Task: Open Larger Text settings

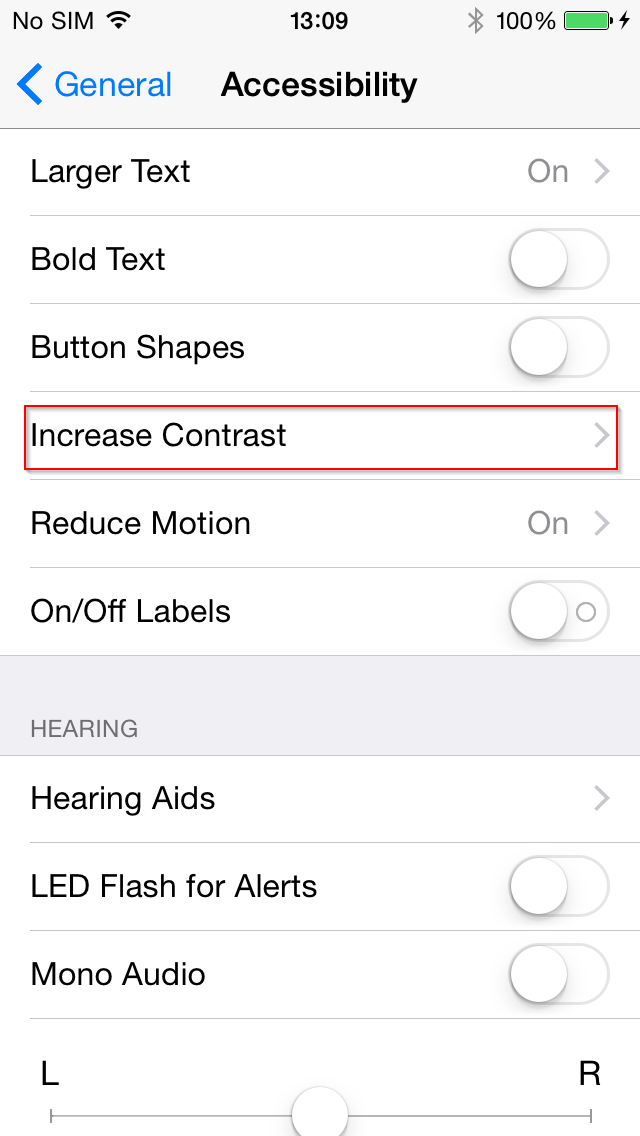Action: 320,172
